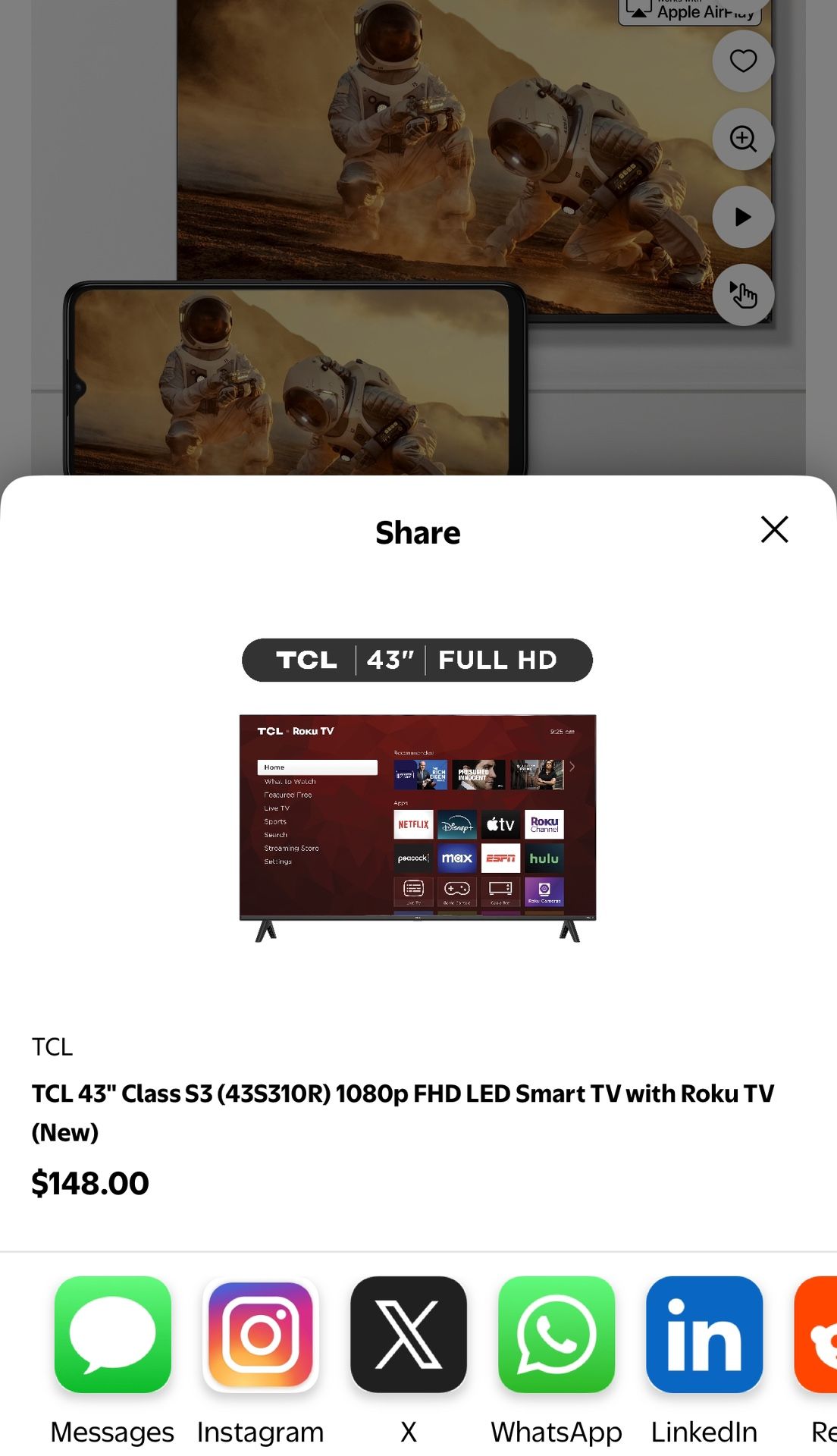The width and height of the screenshot is (837, 1456).
Task: Share the listing to LinkedIn
Action: click(x=704, y=1335)
